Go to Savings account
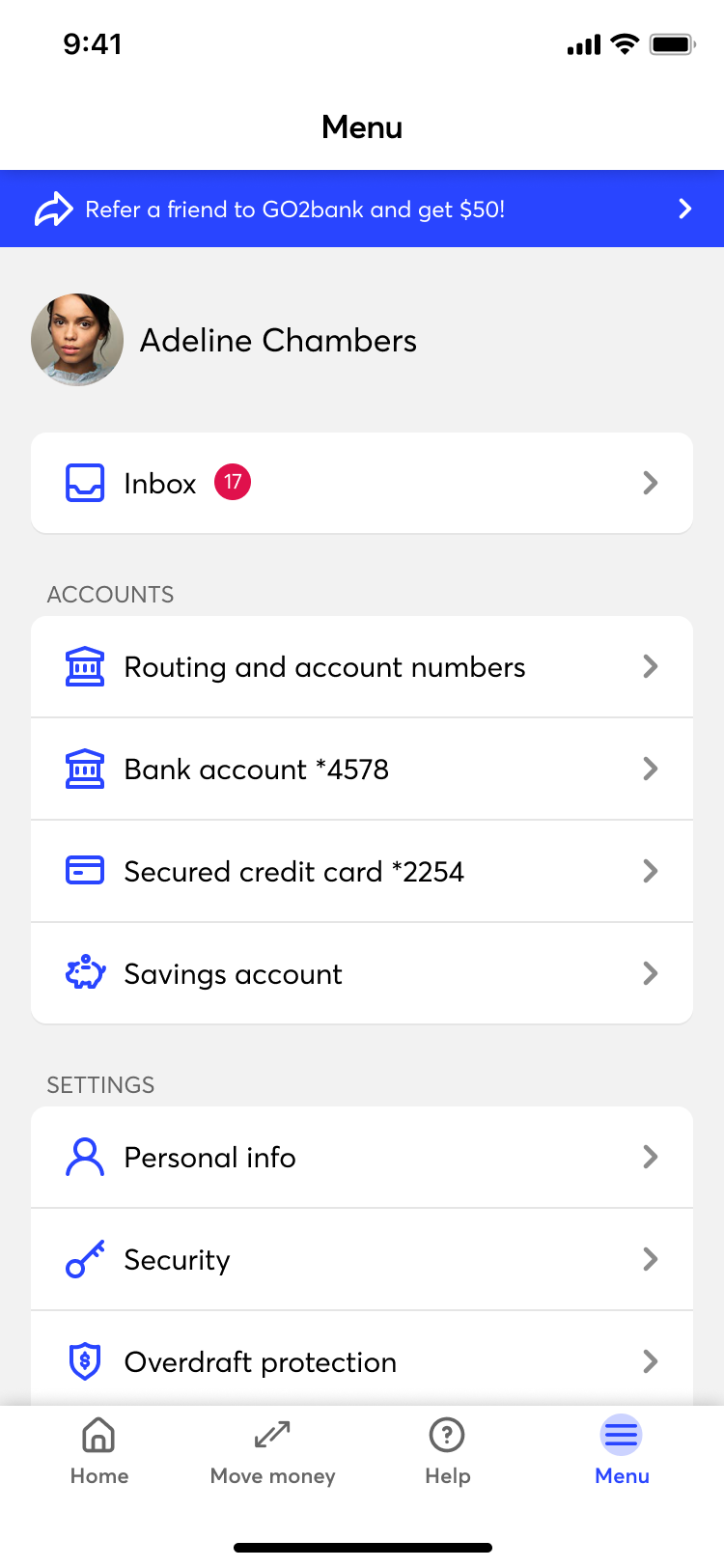Viewport: 724px width, 1568px height. [x=362, y=974]
